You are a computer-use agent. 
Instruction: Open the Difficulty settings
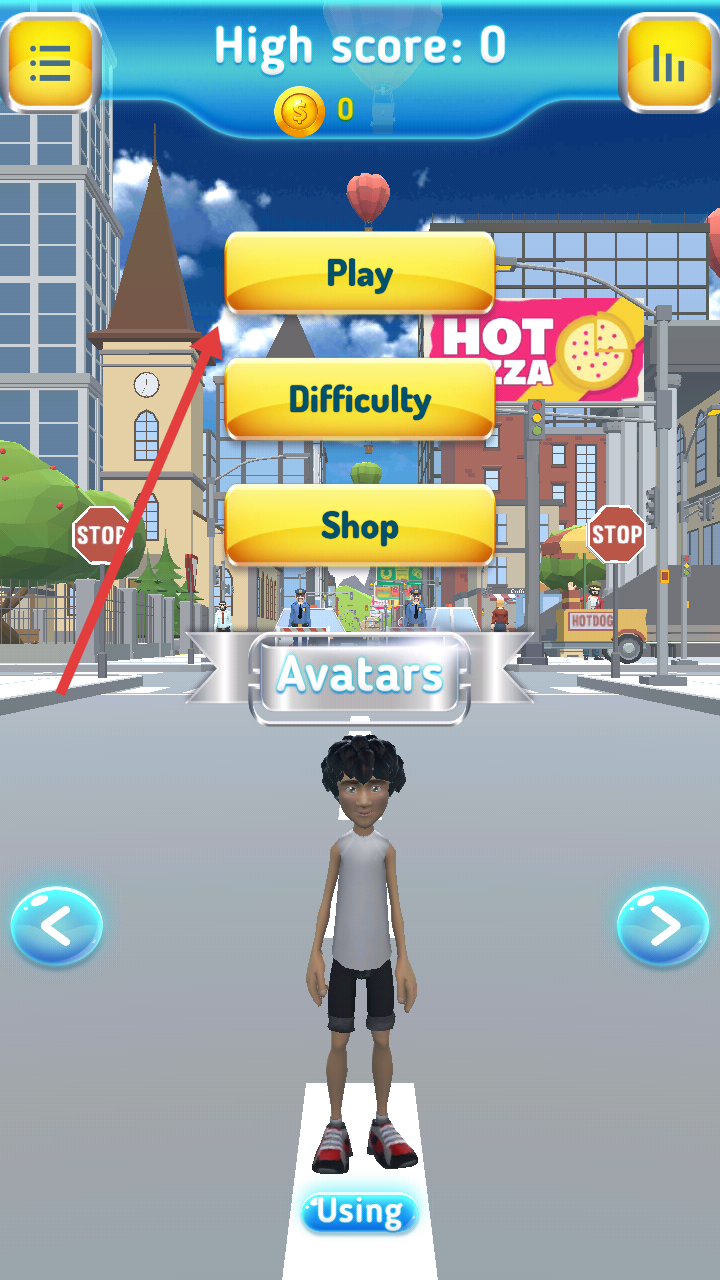click(360, 399)
